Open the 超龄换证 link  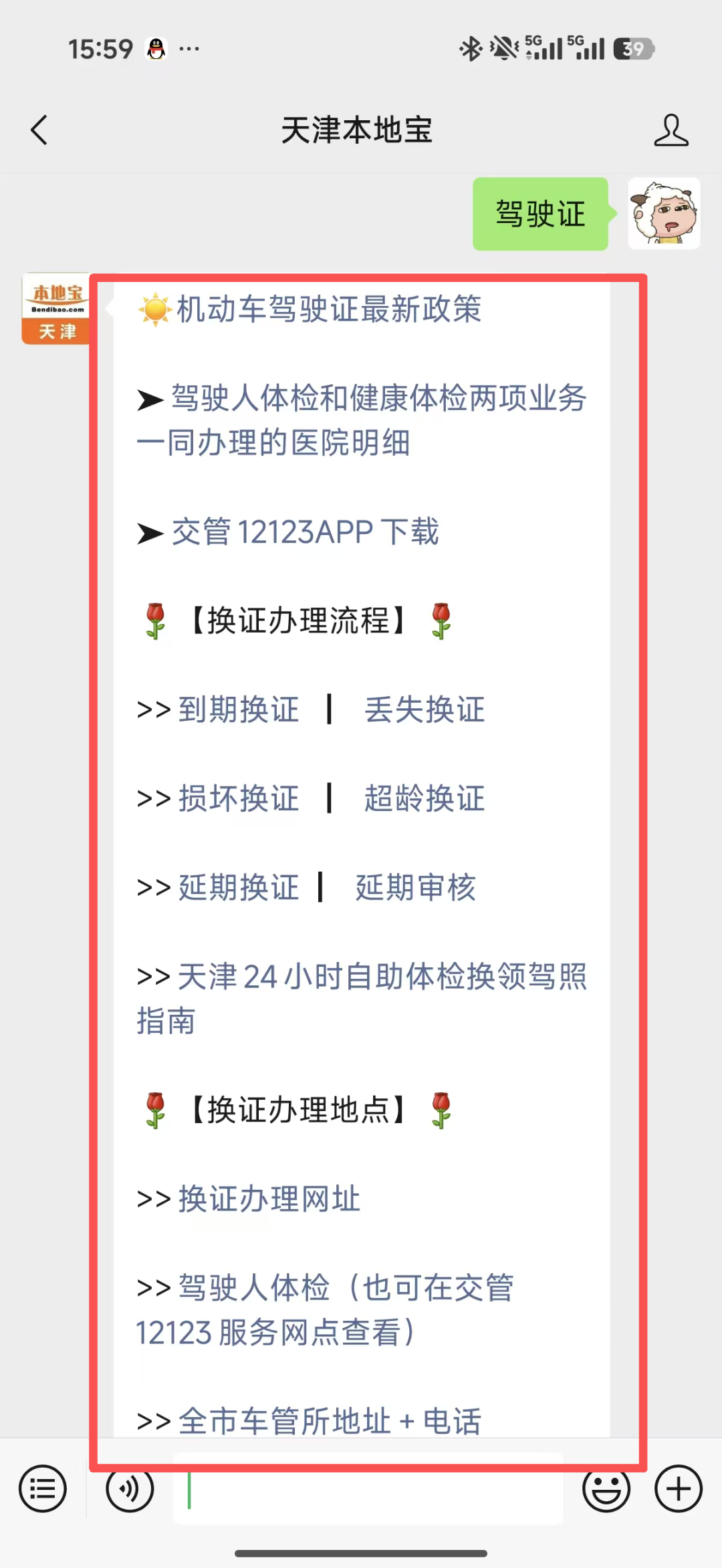425,798
